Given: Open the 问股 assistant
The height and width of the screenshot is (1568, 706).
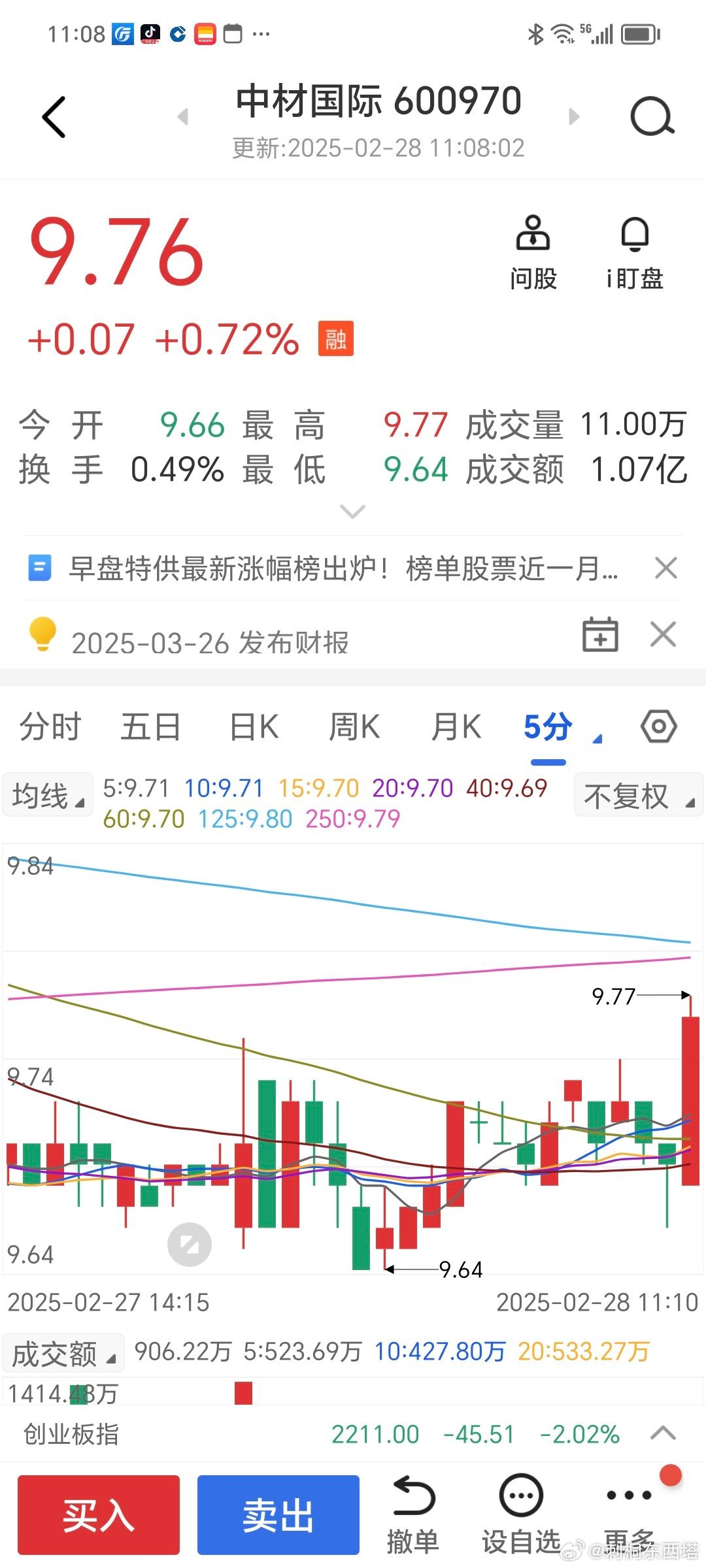Looking at the screenshot, I should [533, 252].
